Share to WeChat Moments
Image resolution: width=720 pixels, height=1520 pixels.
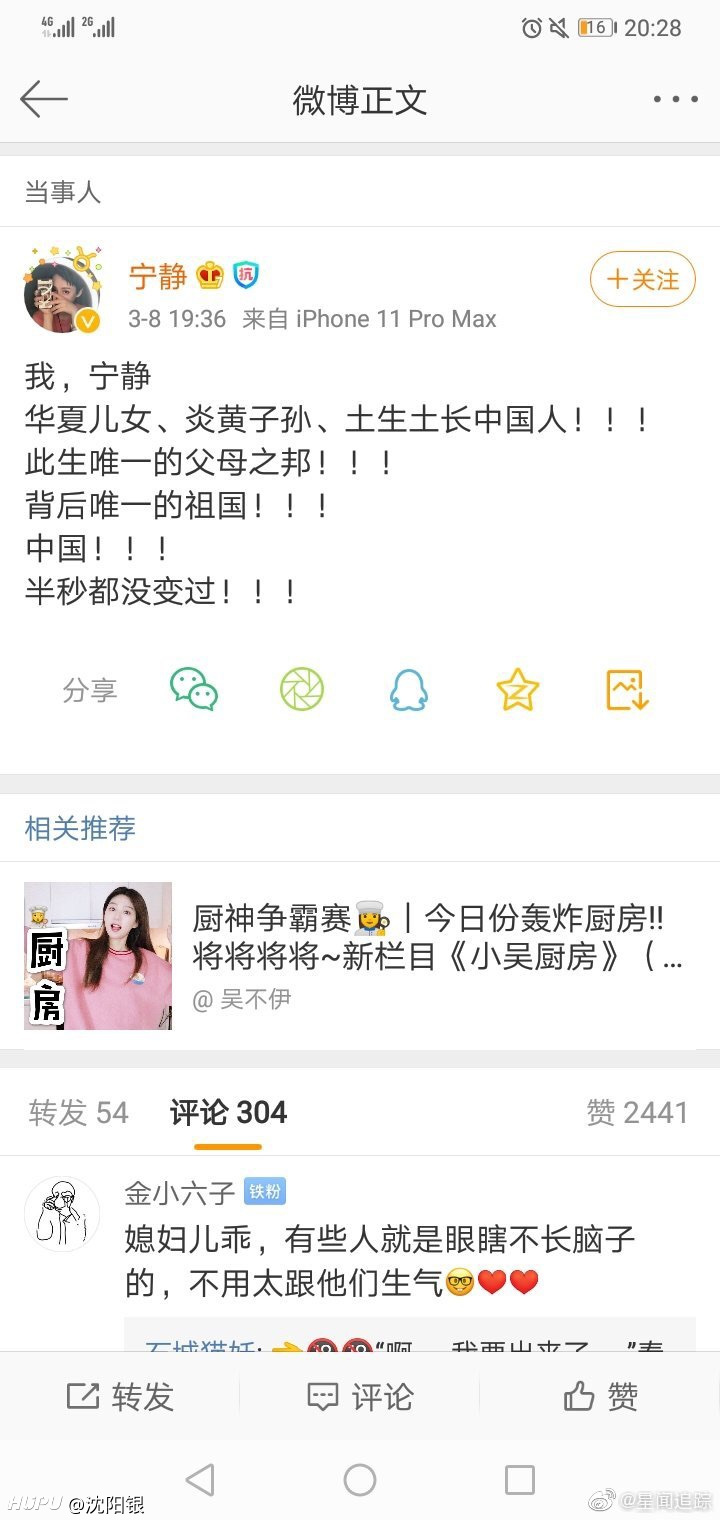pyautogui.click(x=302, y=689)
